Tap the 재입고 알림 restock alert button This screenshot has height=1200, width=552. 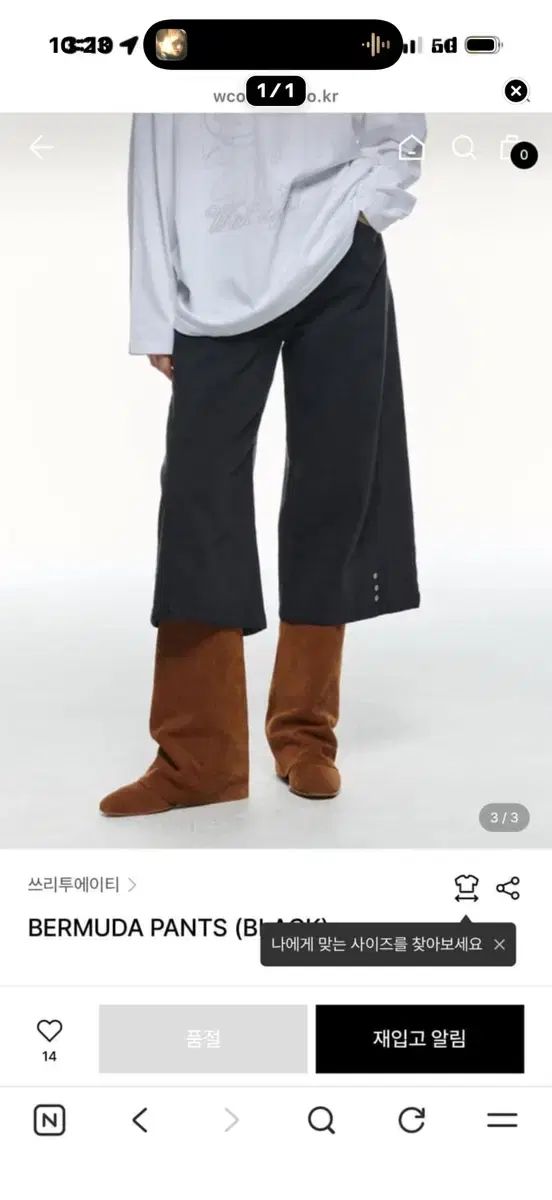coord(420,1039)
